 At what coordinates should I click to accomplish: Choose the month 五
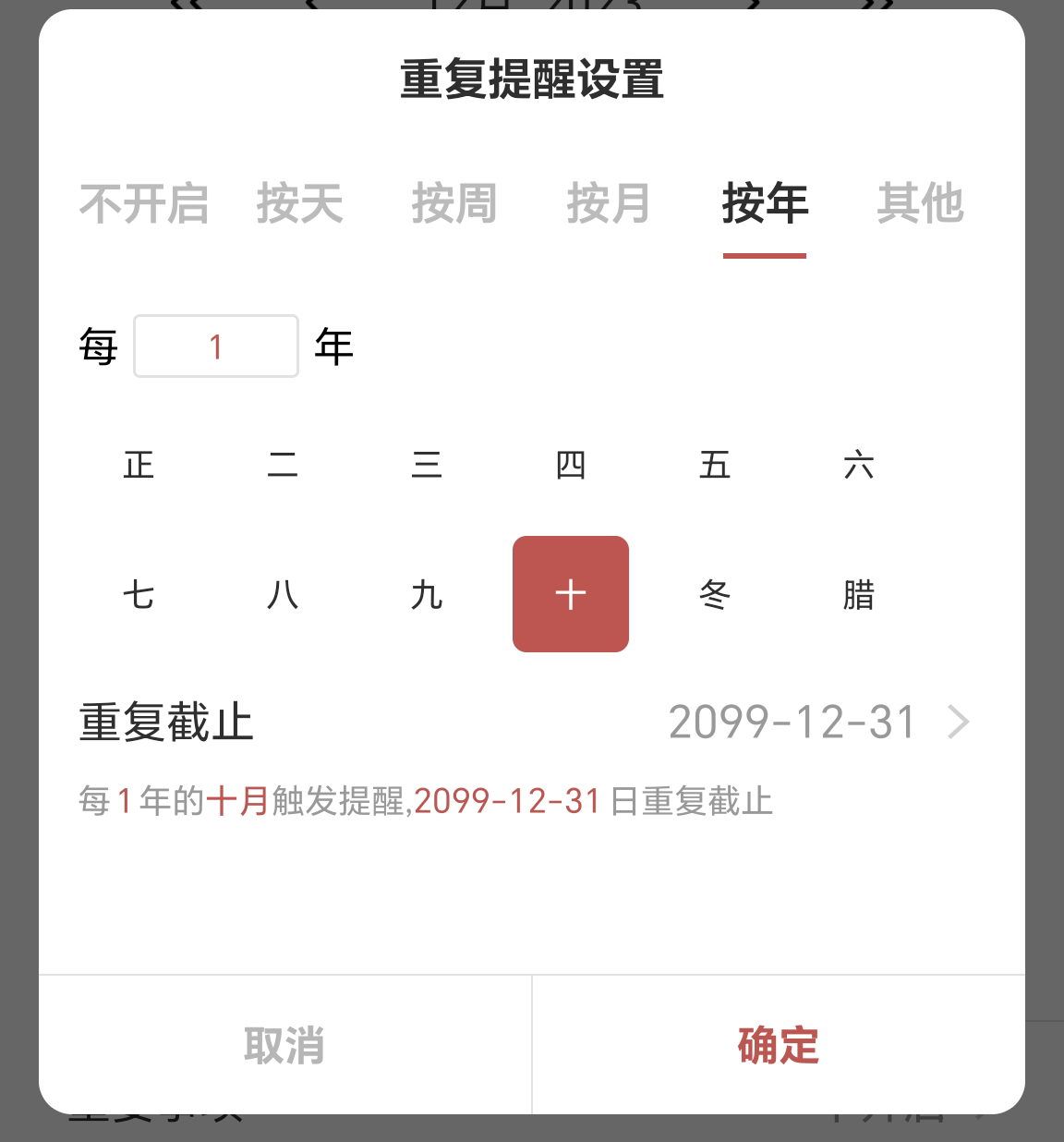click(x=715, y=465)
